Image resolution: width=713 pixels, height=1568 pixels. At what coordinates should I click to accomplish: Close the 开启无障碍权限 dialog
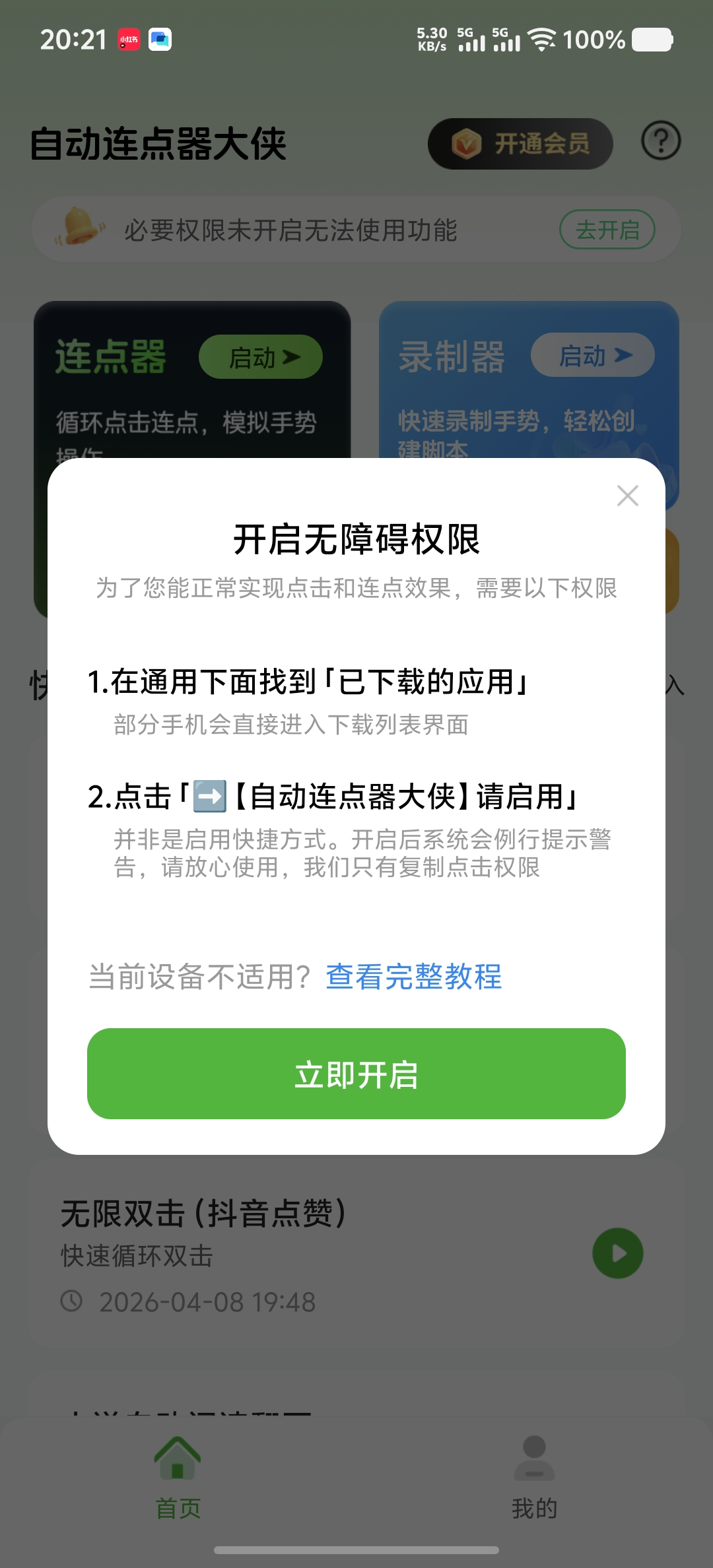(x=627, y=496)
